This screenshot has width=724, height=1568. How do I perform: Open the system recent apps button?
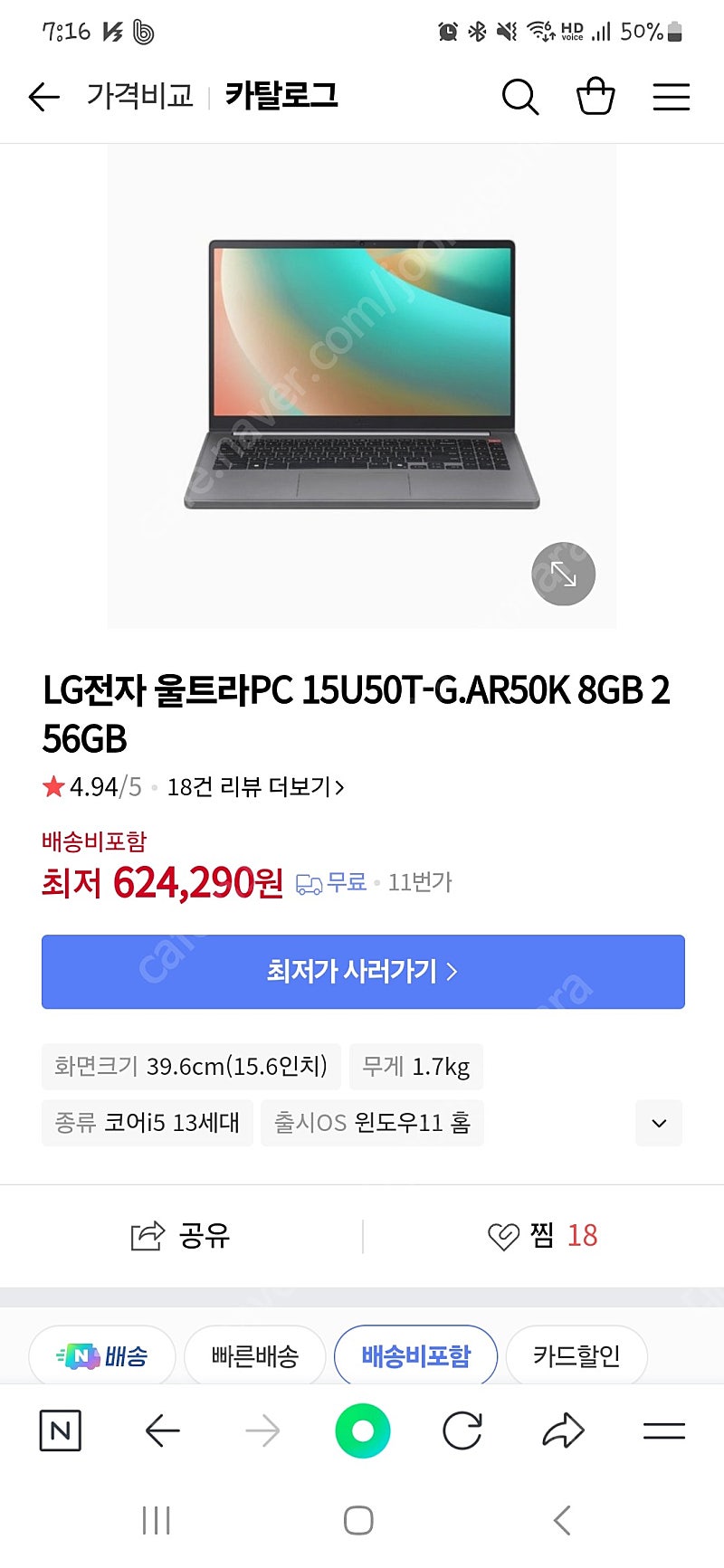click(x=157, y=1520)
